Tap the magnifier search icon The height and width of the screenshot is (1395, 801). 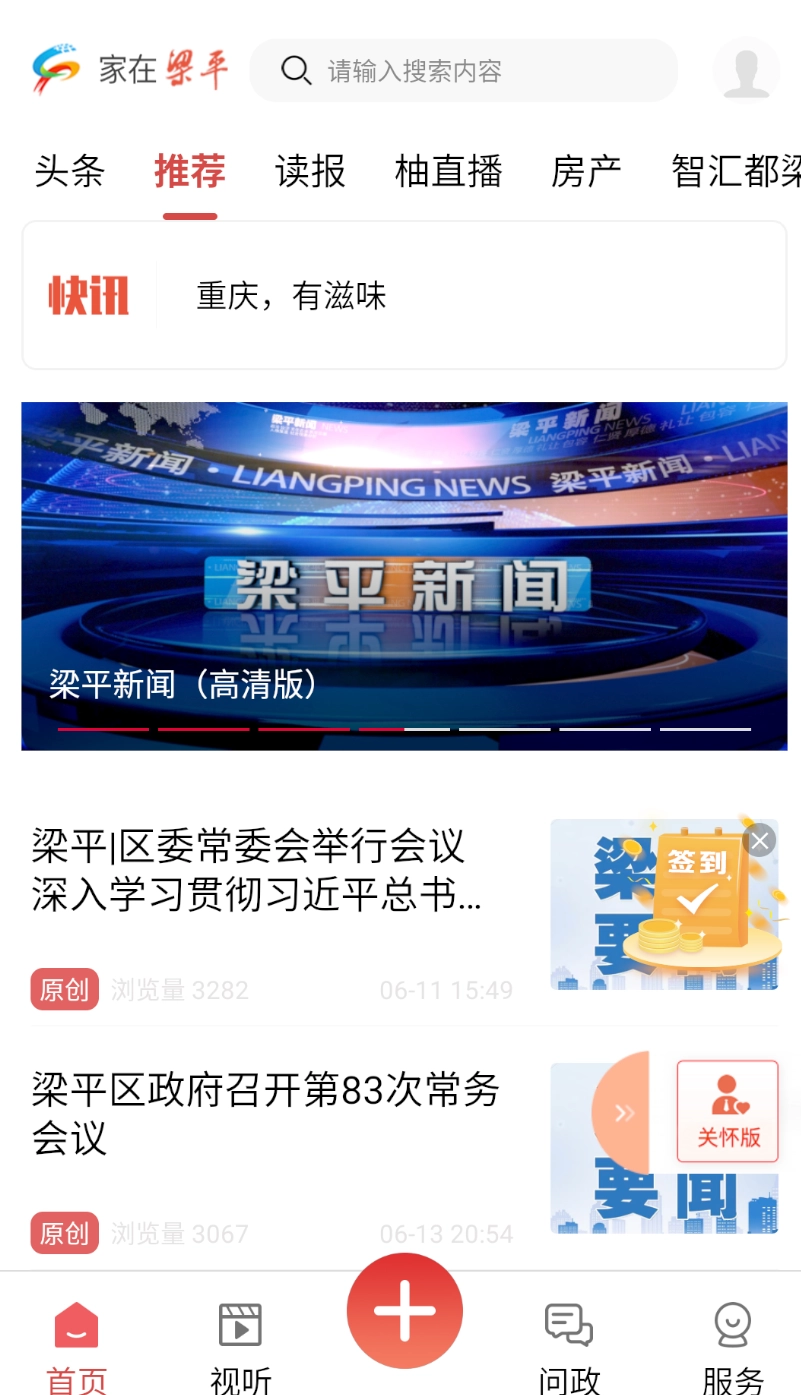(295, 70)
